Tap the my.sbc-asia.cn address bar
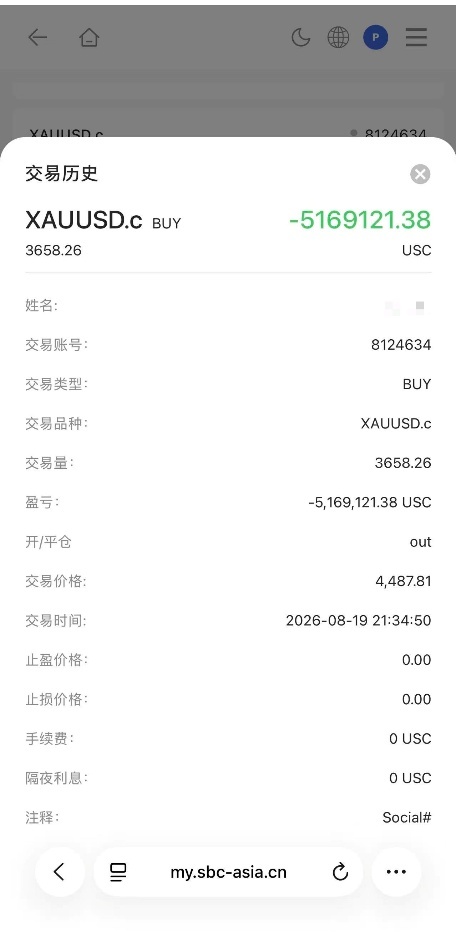The width and height of the screenshot is (456, 932). tap(228, 872)
